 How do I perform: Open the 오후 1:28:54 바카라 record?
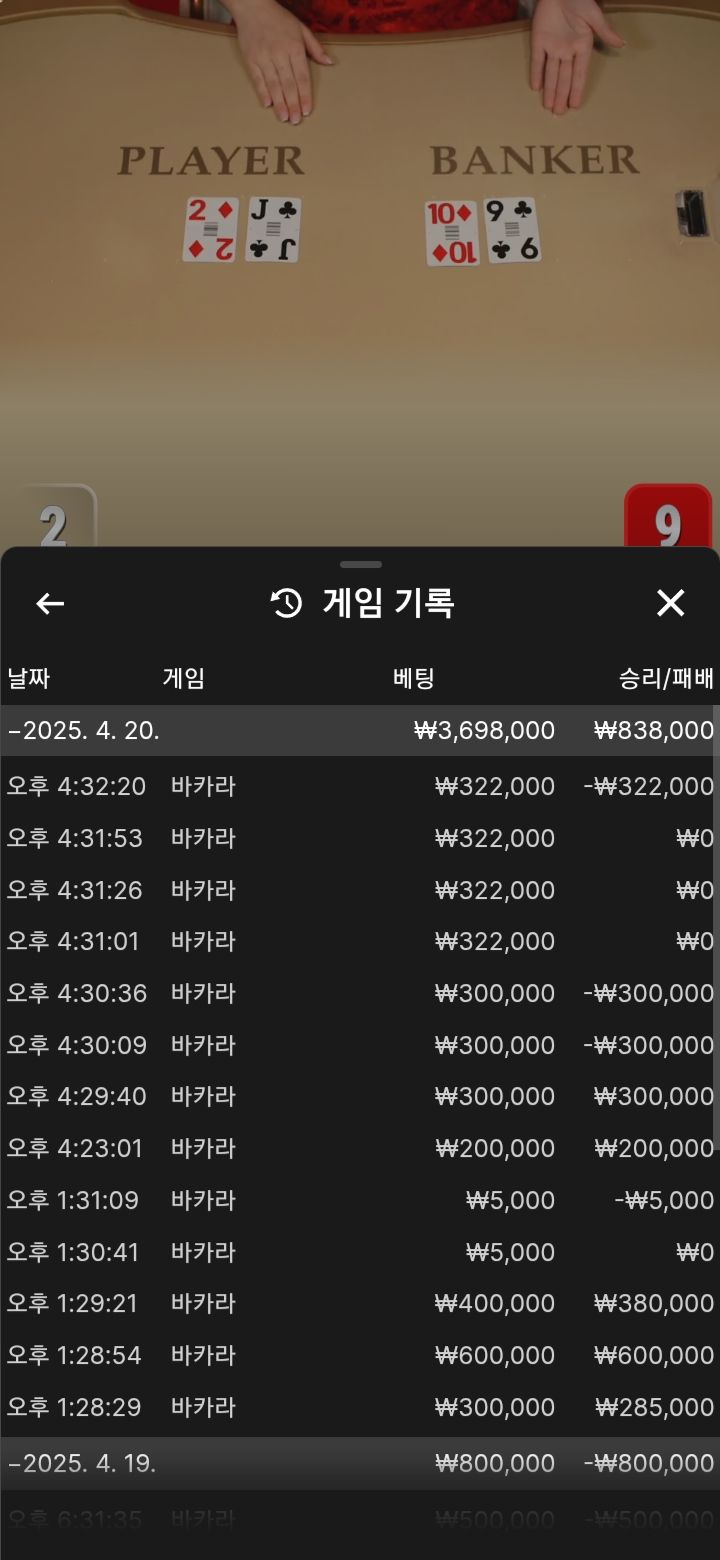[360, 1355]
